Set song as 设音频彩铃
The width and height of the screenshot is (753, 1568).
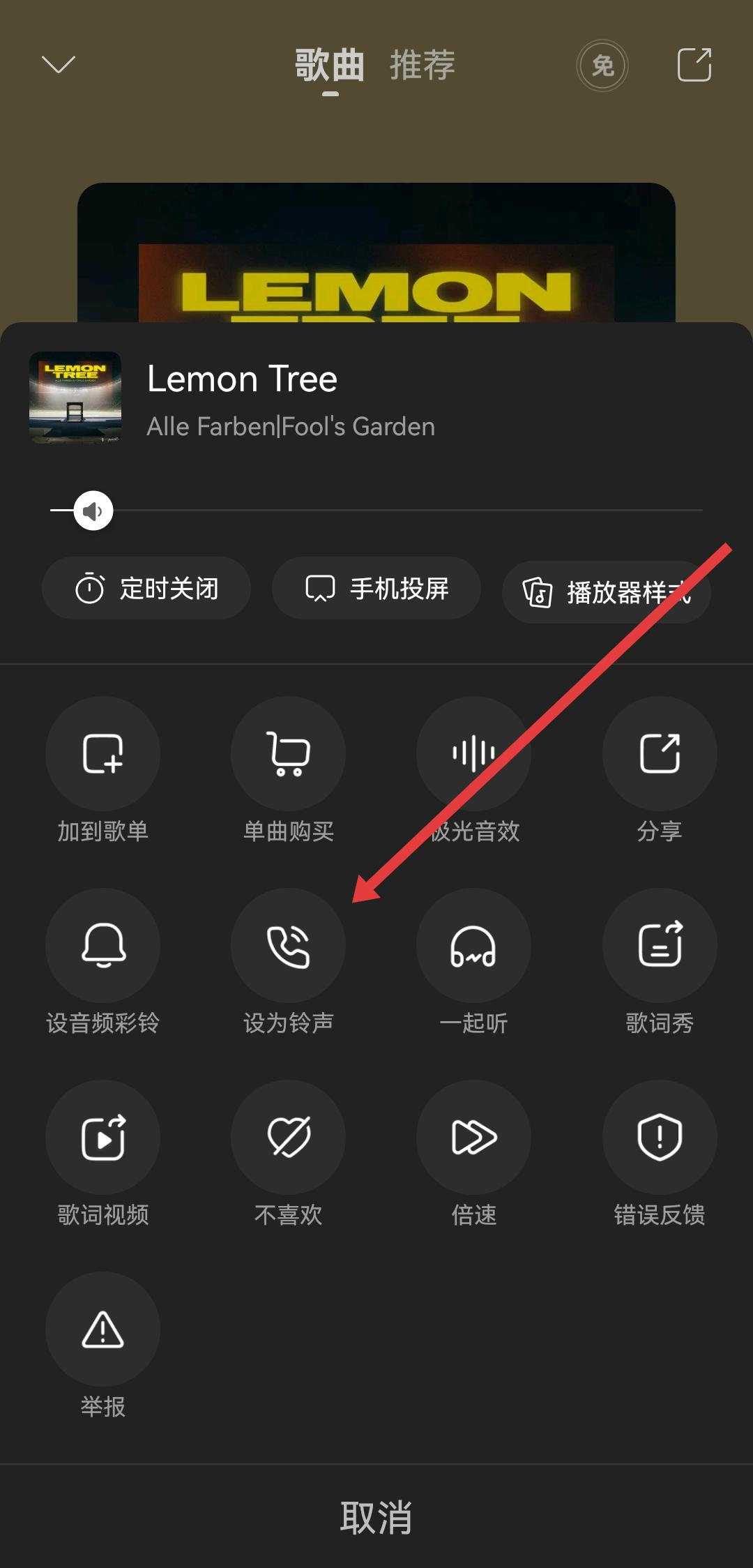(102, 946)
